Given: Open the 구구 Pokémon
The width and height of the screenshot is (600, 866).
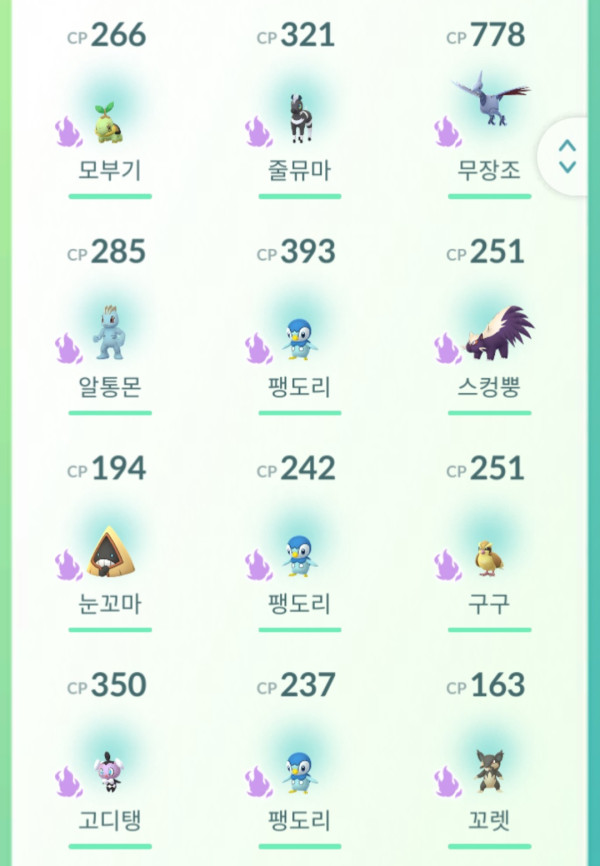Looking at the screenshot, I should pyautogui.click(x=490, y=555).
